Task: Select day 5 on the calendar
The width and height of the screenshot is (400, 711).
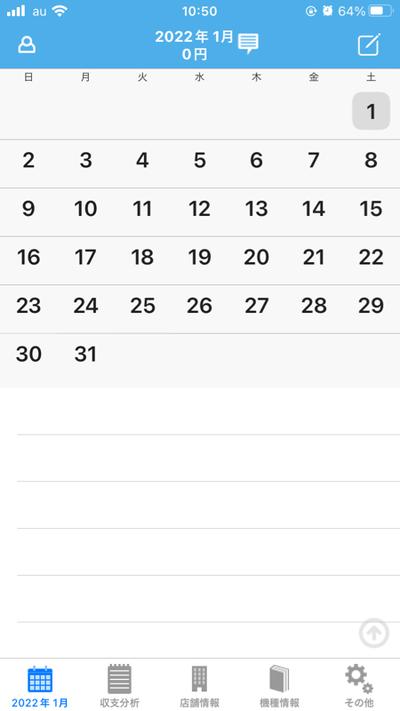Action: 200,161
